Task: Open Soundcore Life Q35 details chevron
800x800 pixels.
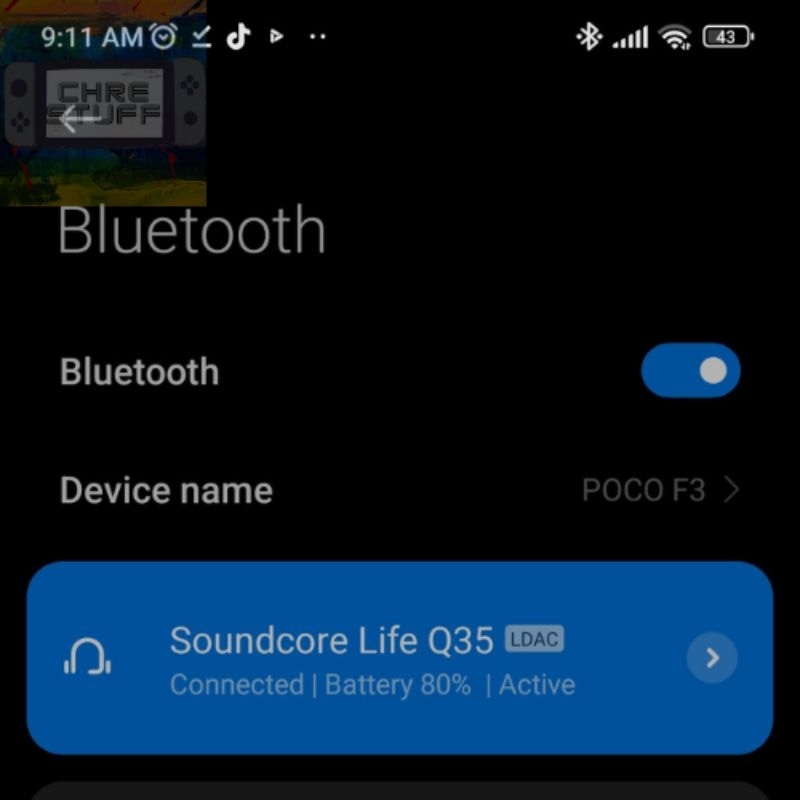Action: (712, 658)
